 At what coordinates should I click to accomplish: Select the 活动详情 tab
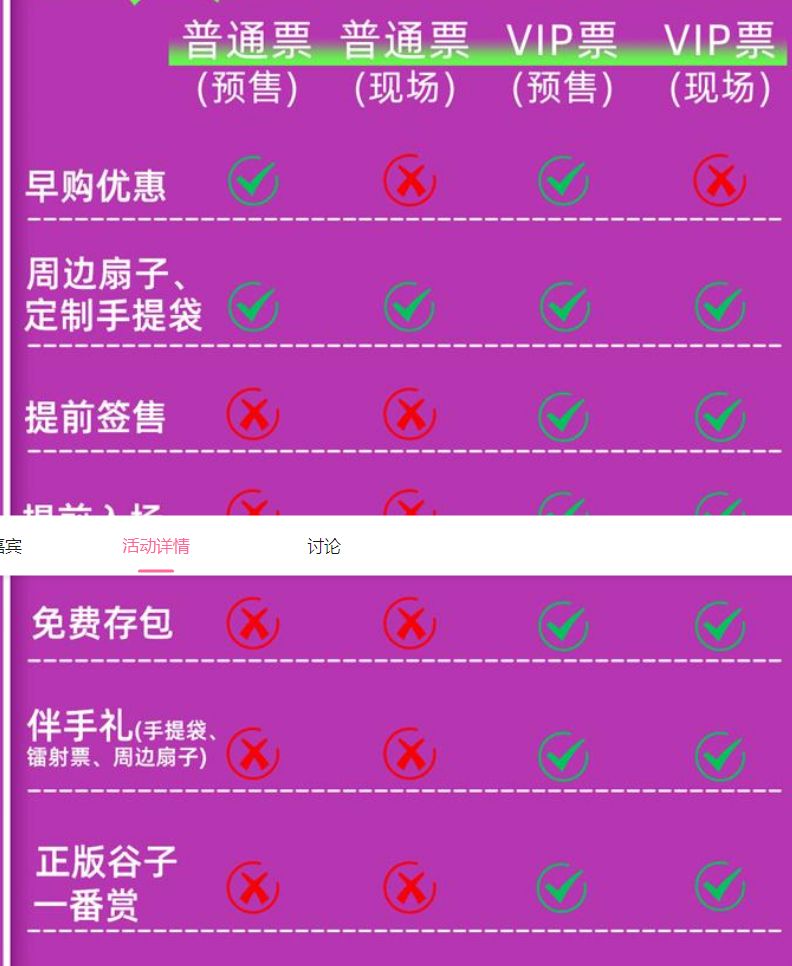(156, 546)
